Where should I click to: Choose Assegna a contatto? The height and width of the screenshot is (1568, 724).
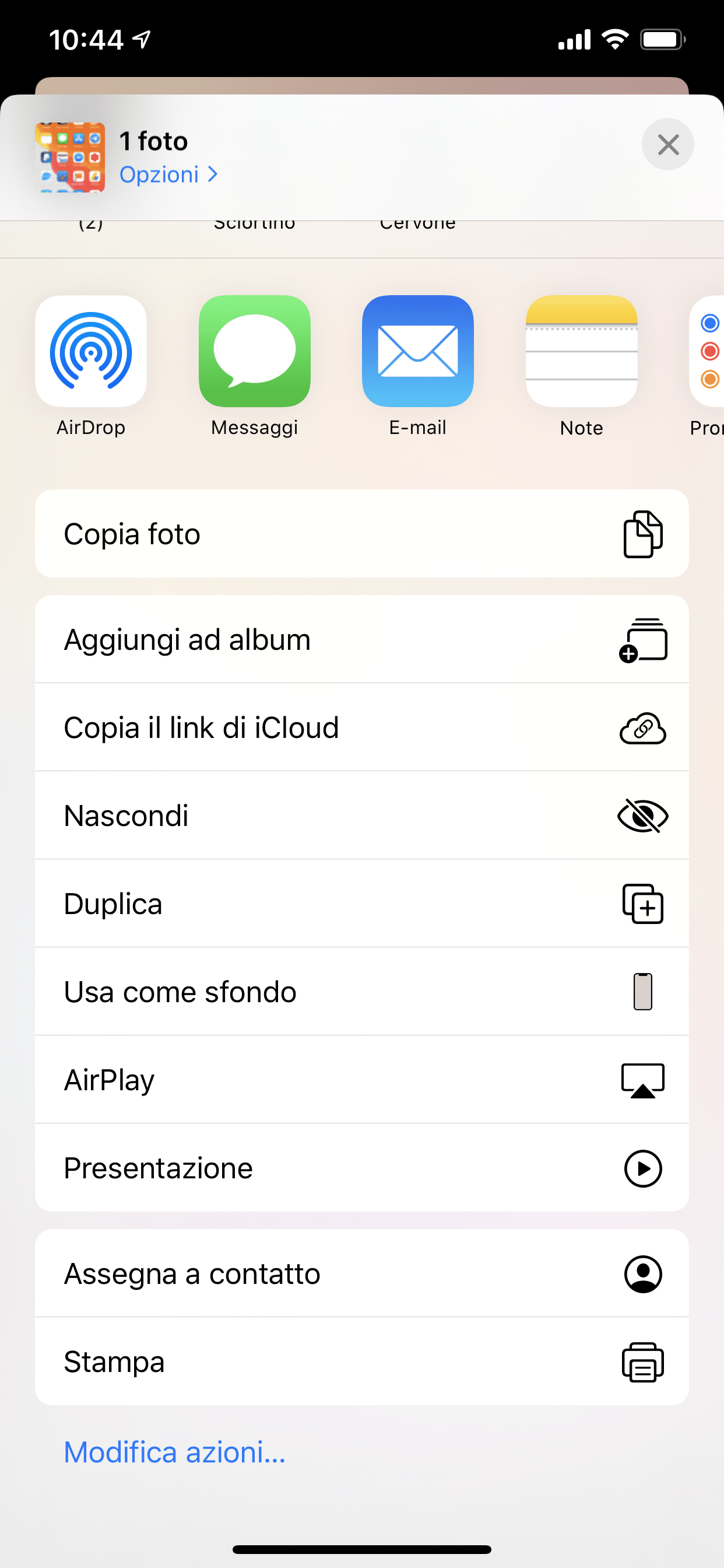pyautogui.click(x=362, y=1273)
